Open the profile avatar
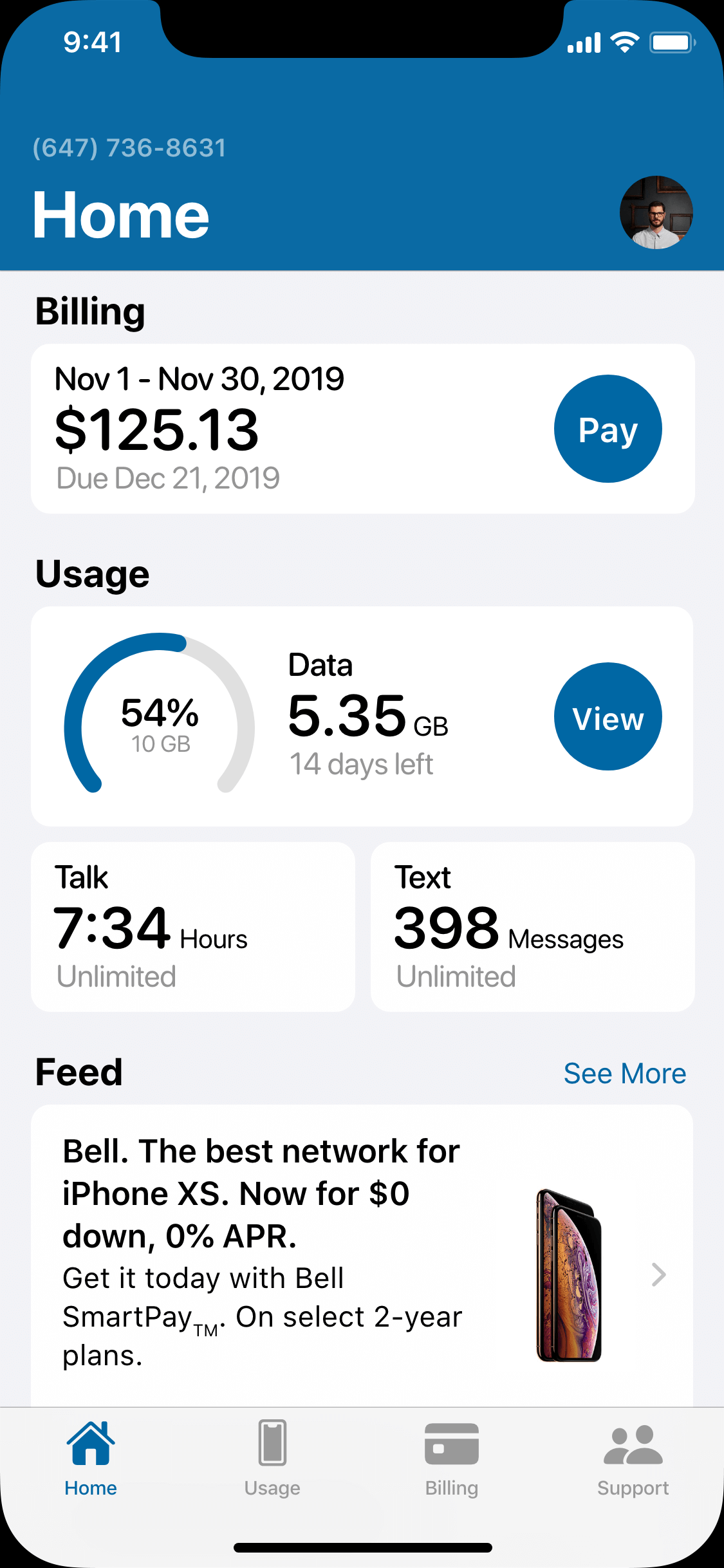Screen dimensions: 724x1568 [x=656, y=212]
